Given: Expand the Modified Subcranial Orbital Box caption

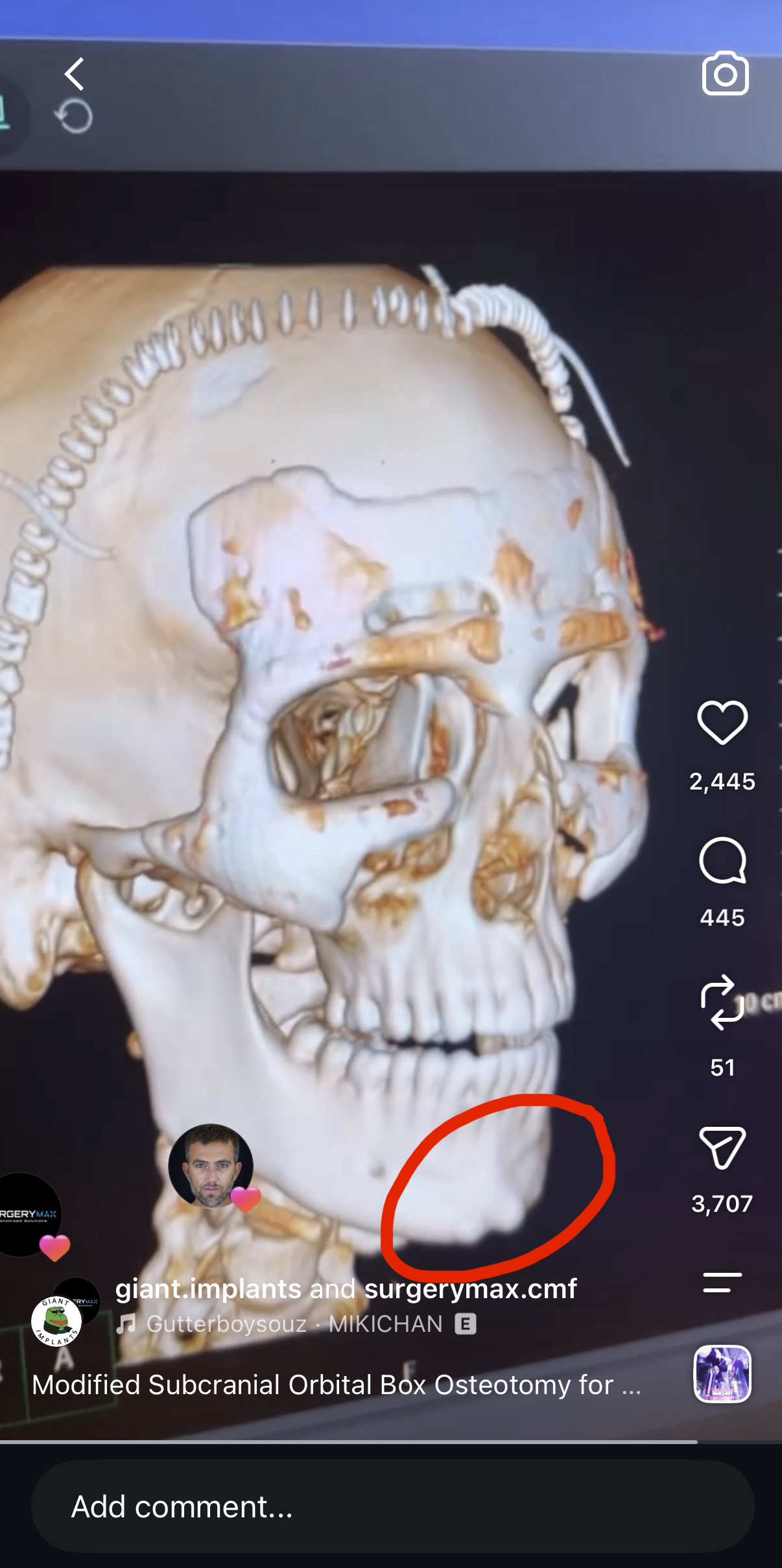Looking at the screenshot, I should [x=337, y=1384].
